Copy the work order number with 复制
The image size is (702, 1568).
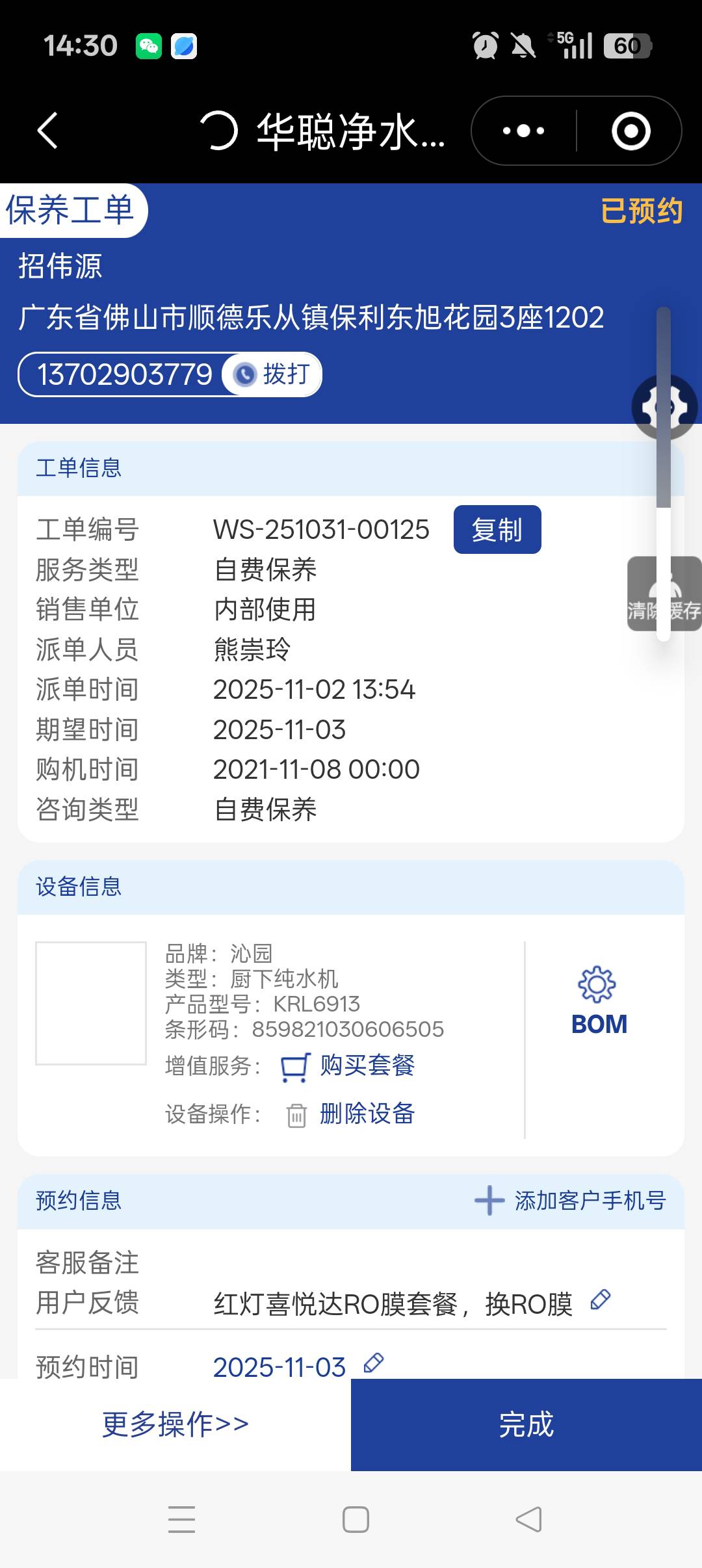tap(497, 530)
